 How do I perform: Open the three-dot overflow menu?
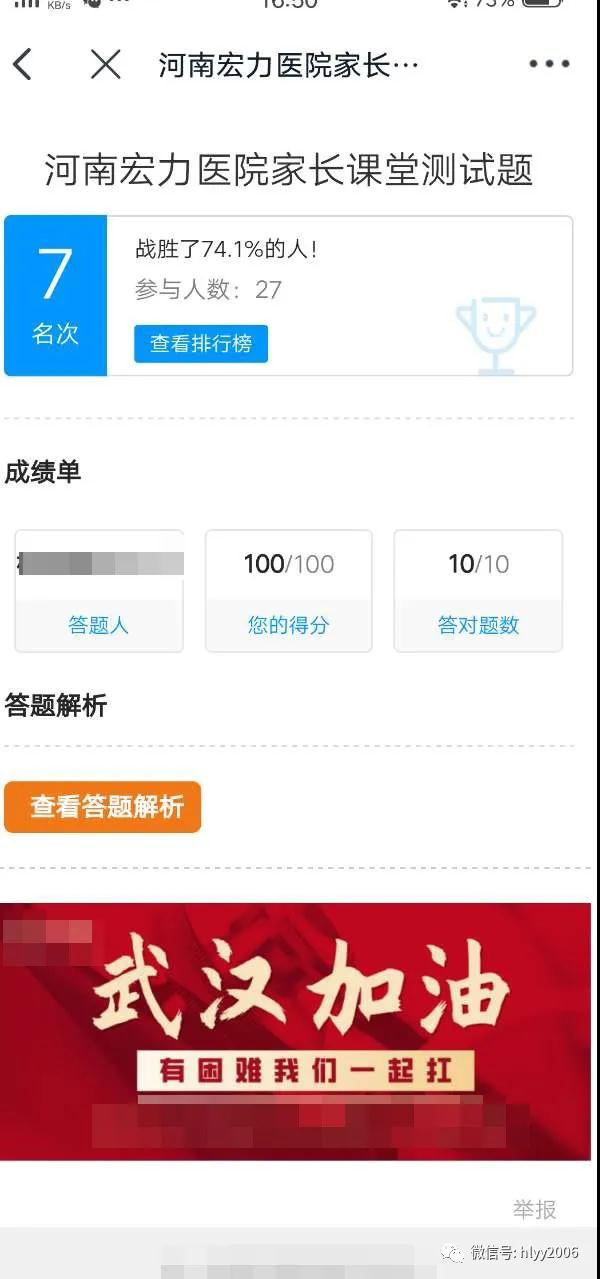click(x=548, y=65)
